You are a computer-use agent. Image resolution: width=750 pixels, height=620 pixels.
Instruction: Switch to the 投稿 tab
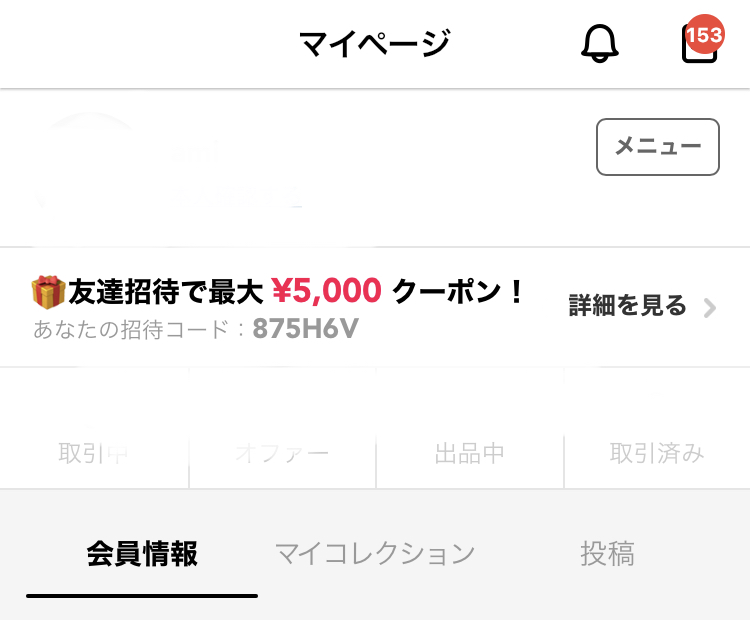607,553
